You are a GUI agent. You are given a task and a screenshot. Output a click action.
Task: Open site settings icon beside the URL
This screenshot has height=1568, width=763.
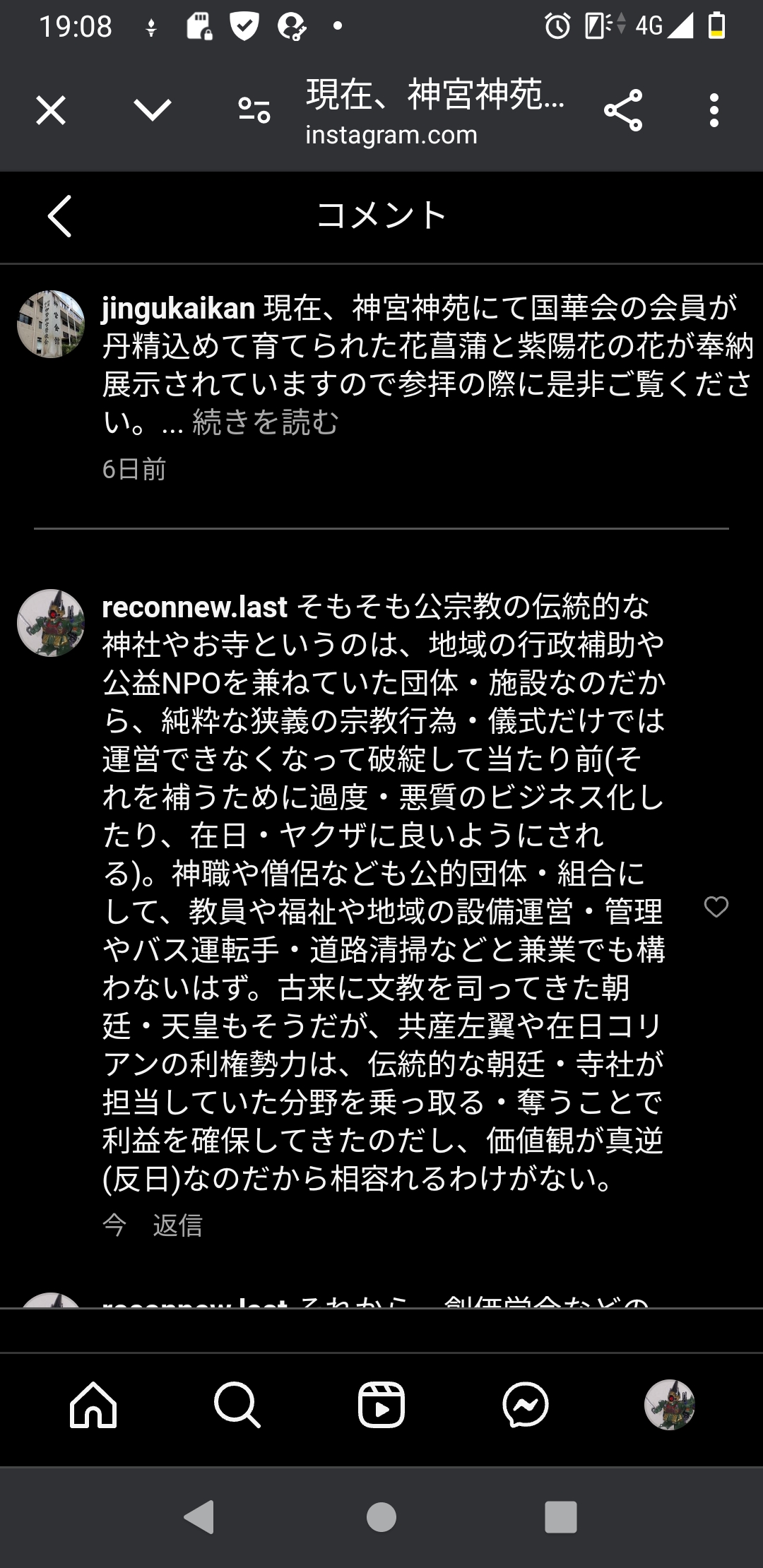pos(254,111)
